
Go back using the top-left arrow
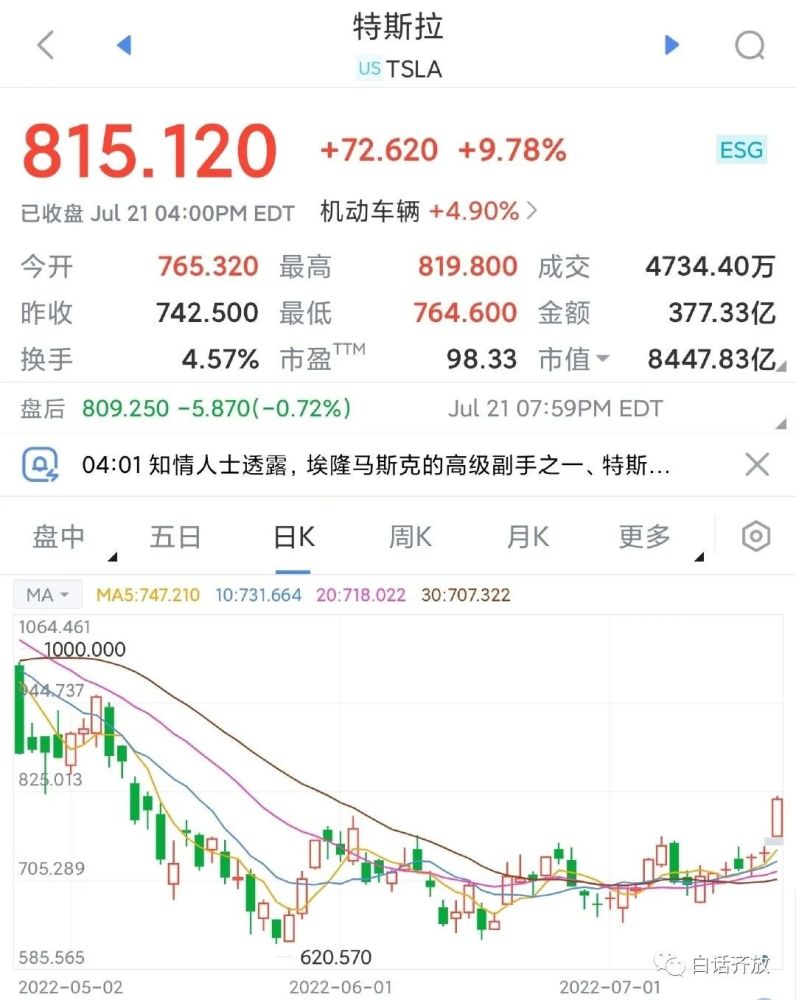point(46,45)
